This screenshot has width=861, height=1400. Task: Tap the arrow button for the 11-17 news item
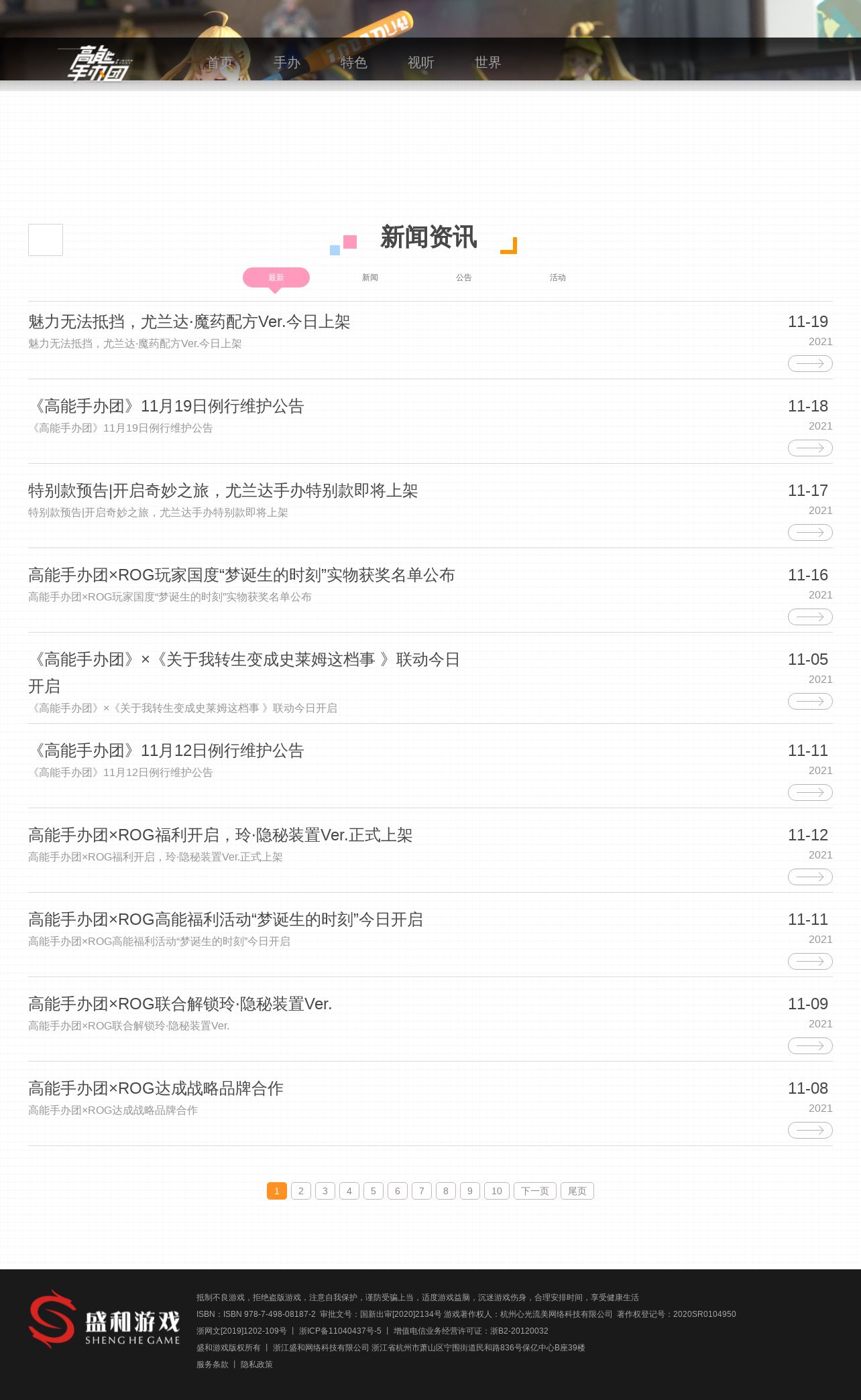pos(810,532)
